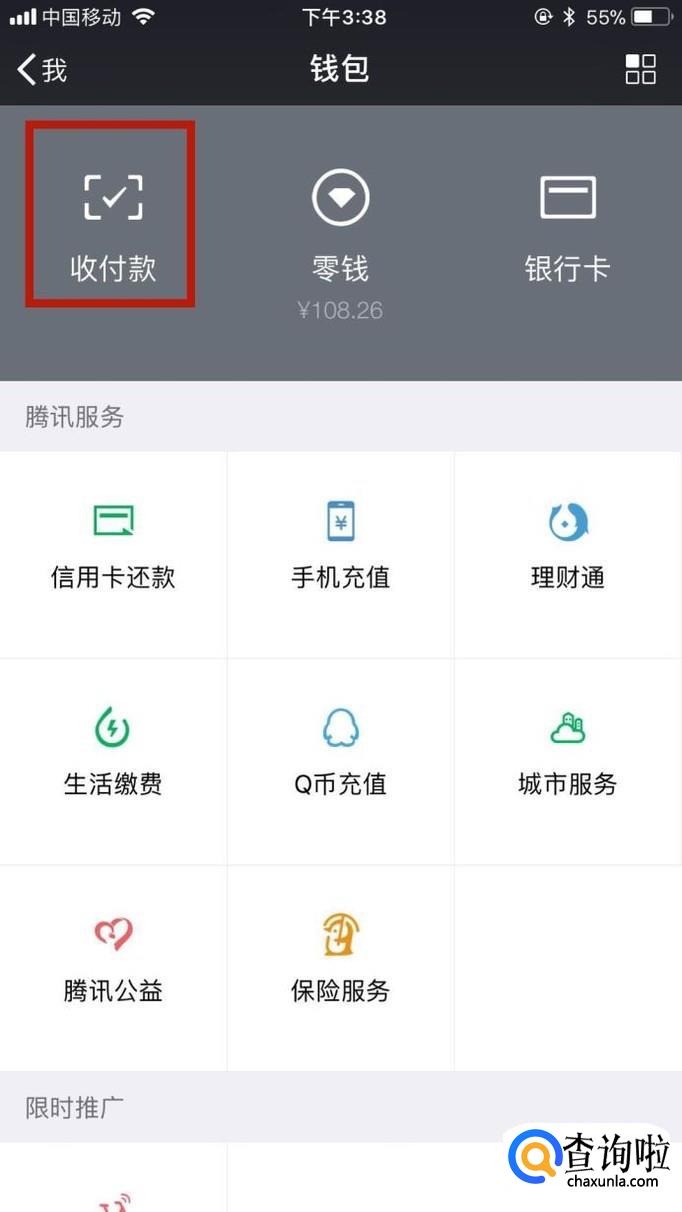
Task: Open 收付款 to pay or receive money
Action: coord(113,222)
